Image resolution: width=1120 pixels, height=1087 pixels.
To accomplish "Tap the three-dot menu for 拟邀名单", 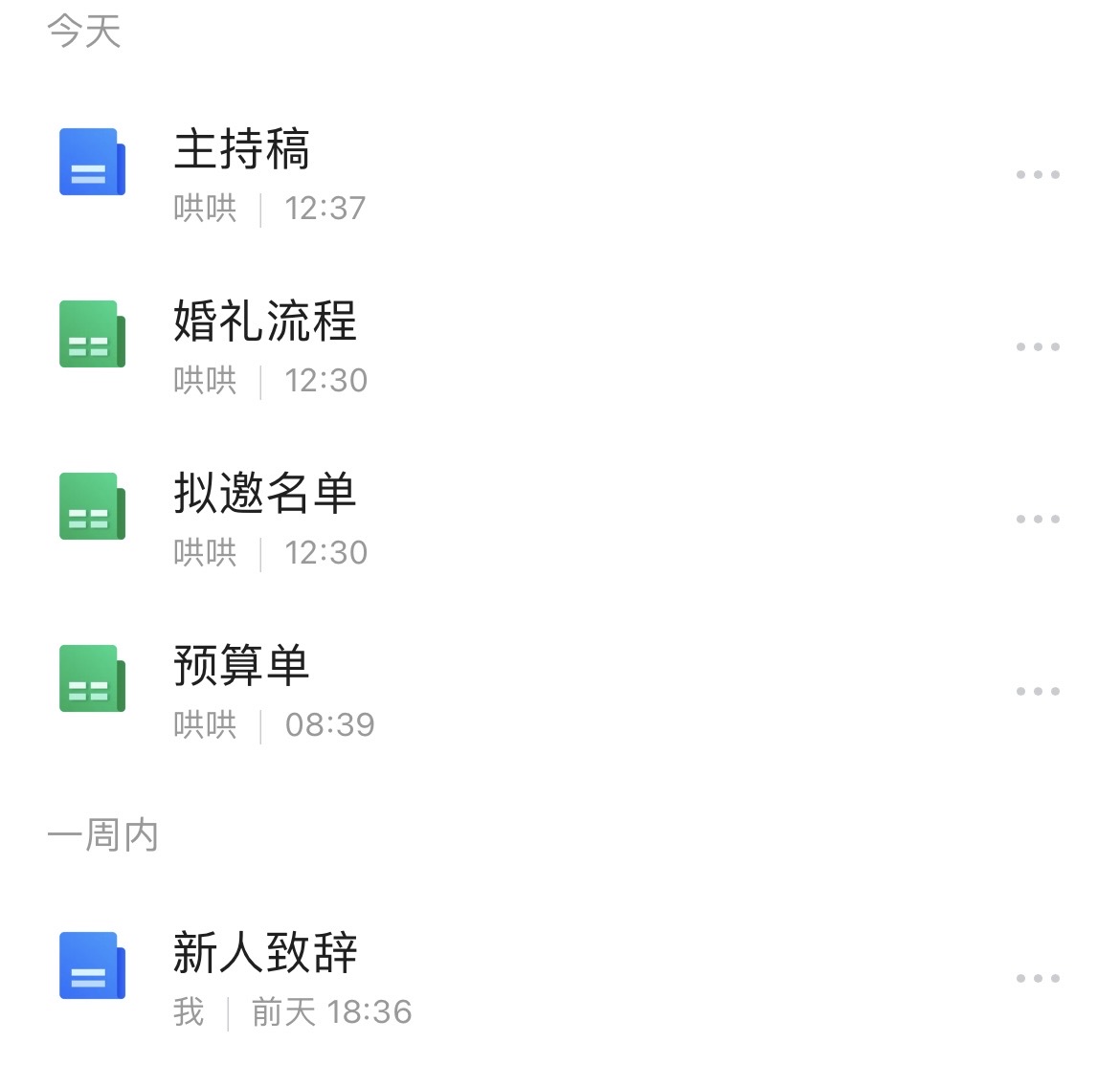I will [1038, 520].
